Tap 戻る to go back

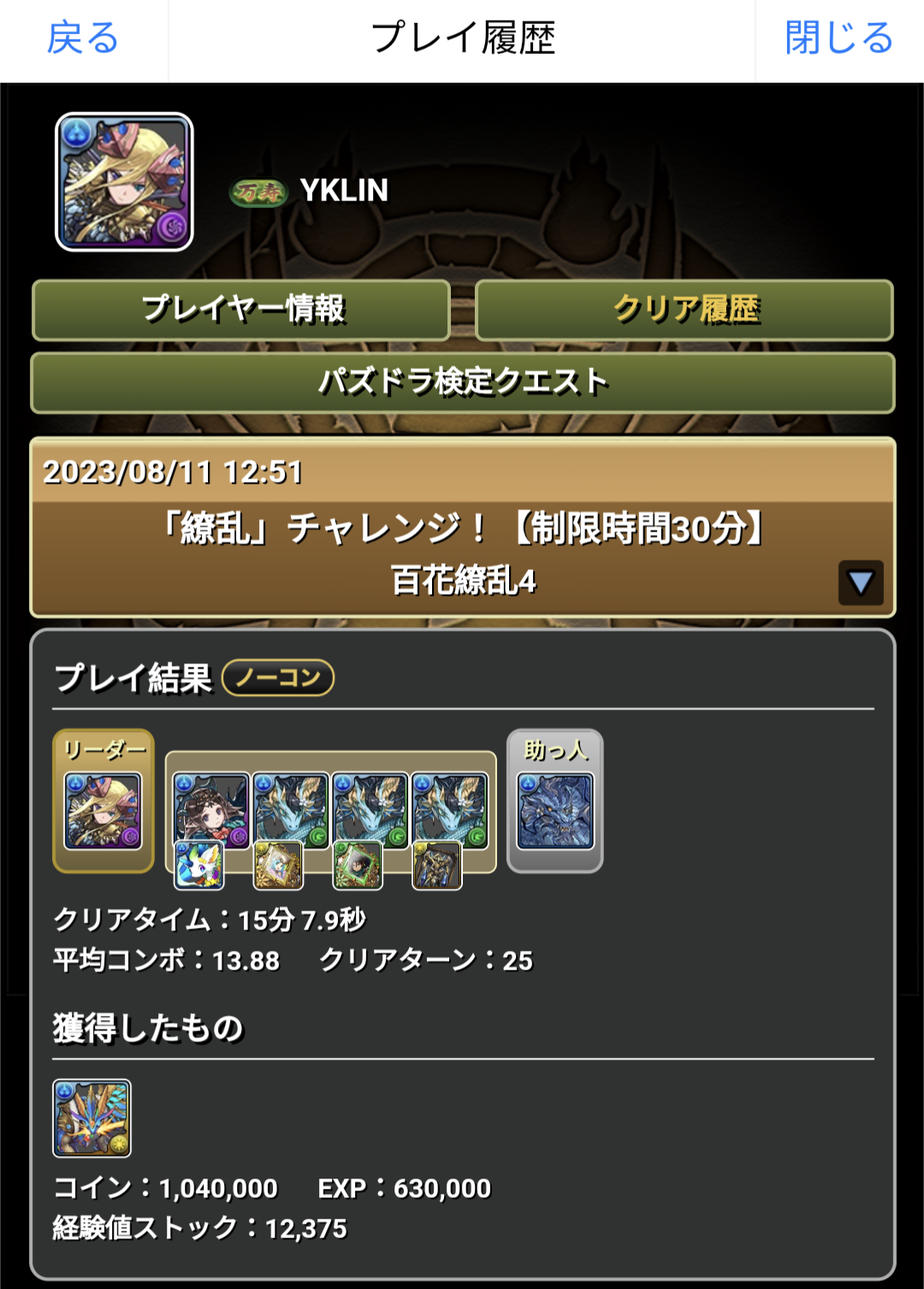83,39
